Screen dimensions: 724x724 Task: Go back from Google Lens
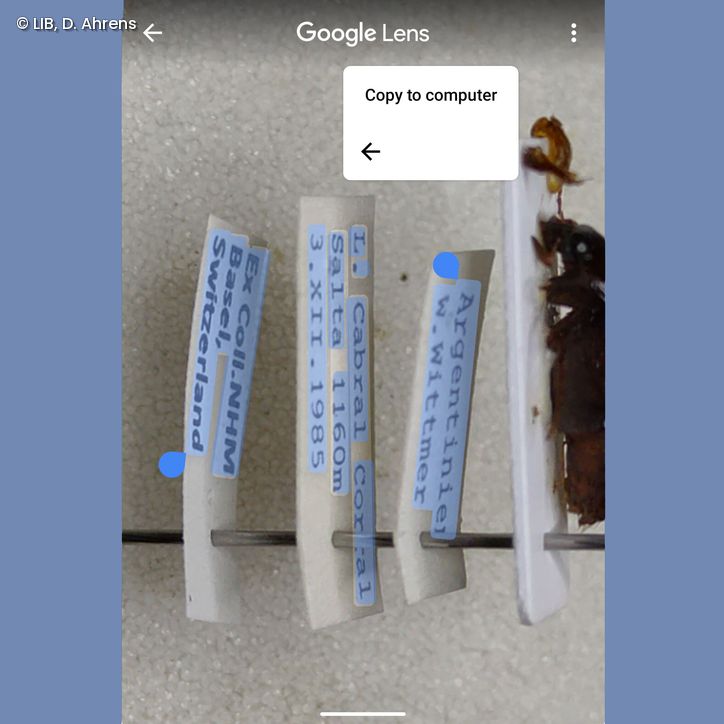152,33
